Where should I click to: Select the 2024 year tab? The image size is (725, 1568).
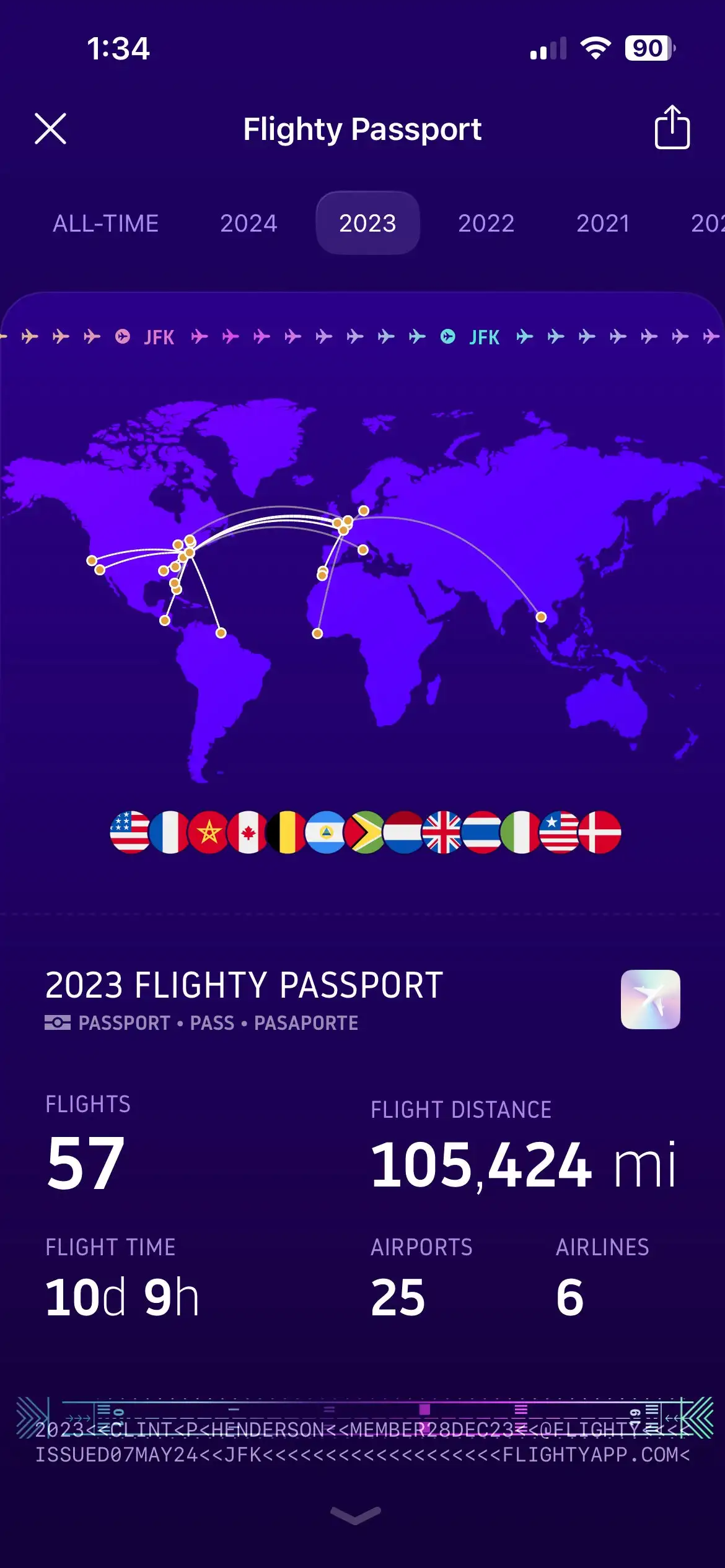(x=248, y=223)
